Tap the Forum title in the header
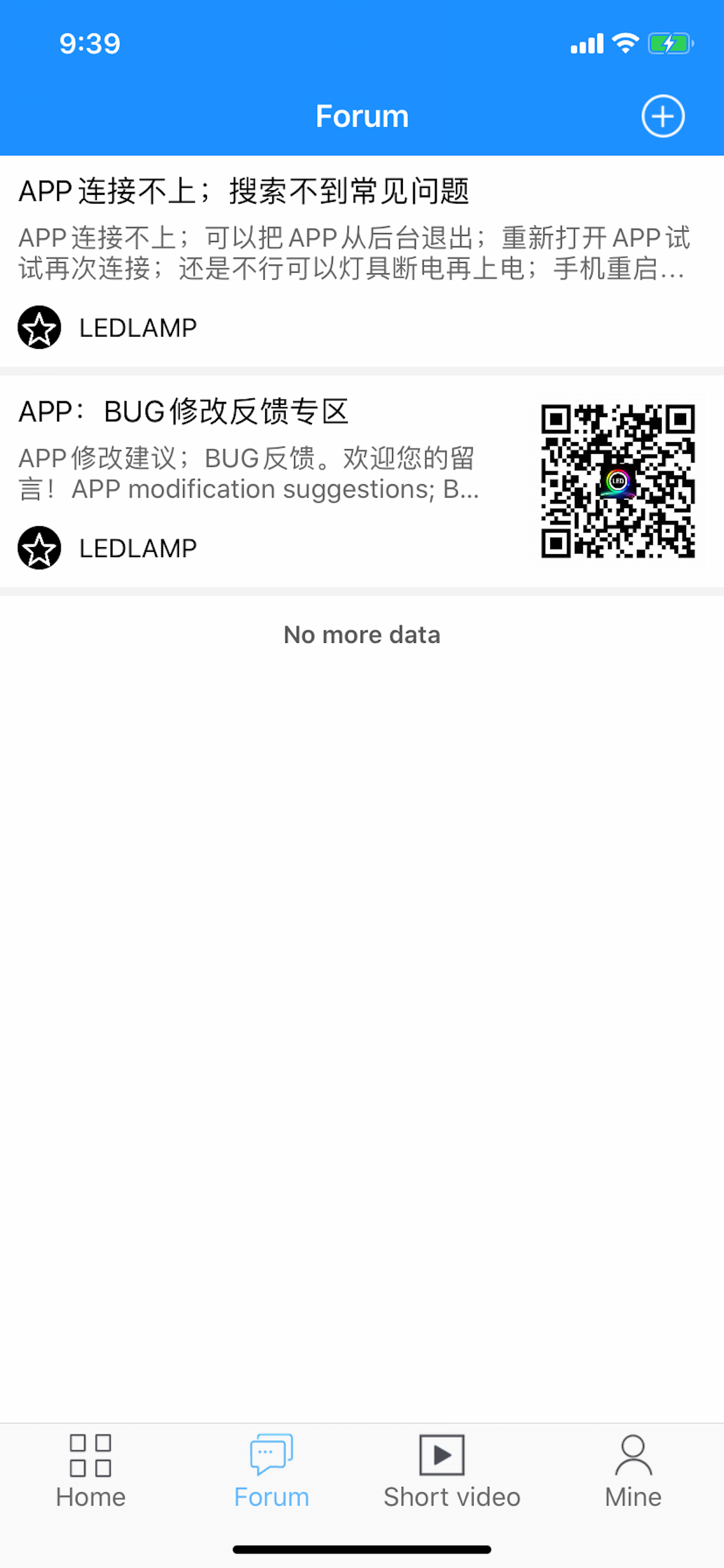The width and height of the screenshot is (724, 1568). (x=362, y=116)
